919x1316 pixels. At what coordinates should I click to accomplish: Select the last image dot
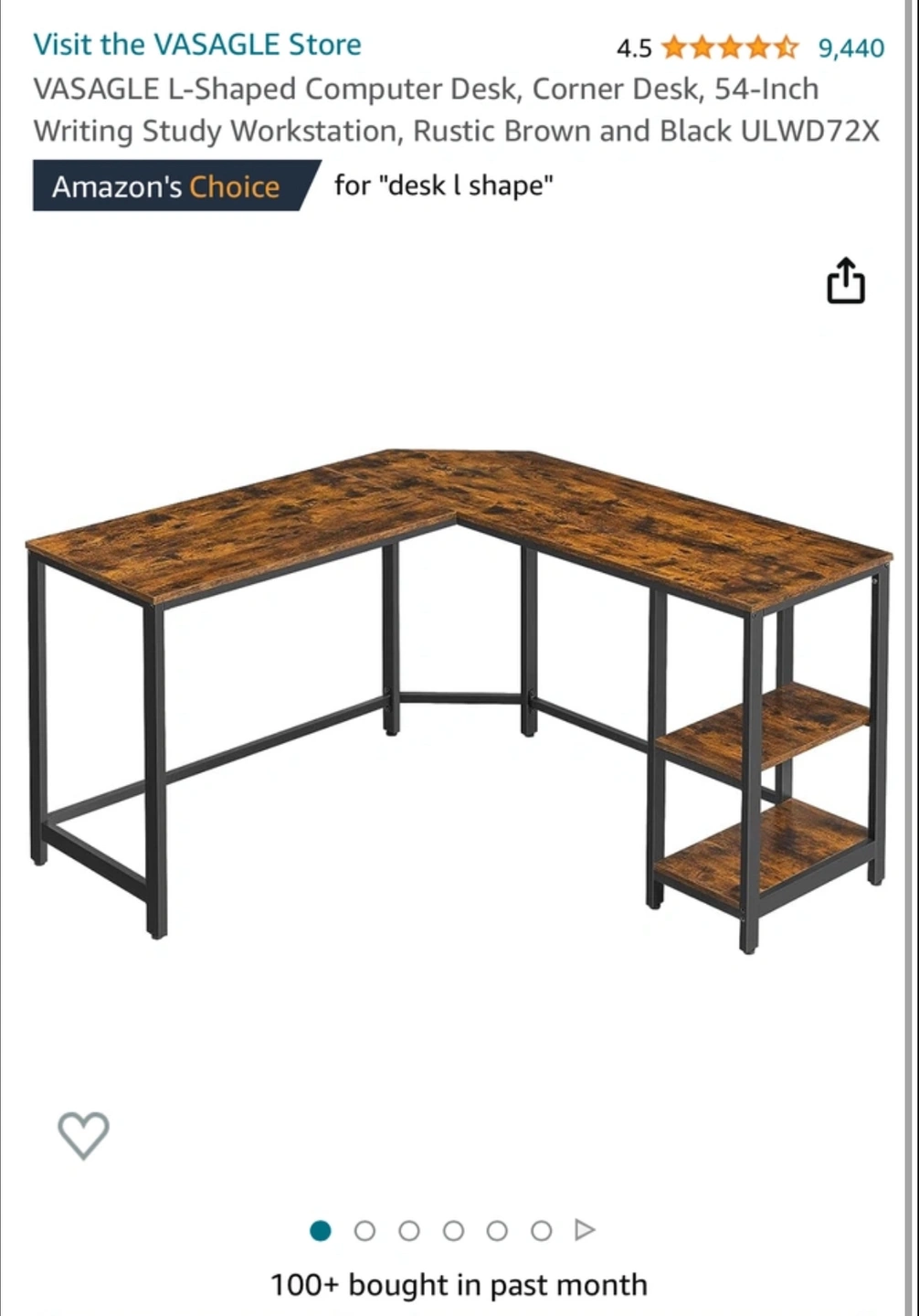pyautogui.click(x=541, y=1231)
